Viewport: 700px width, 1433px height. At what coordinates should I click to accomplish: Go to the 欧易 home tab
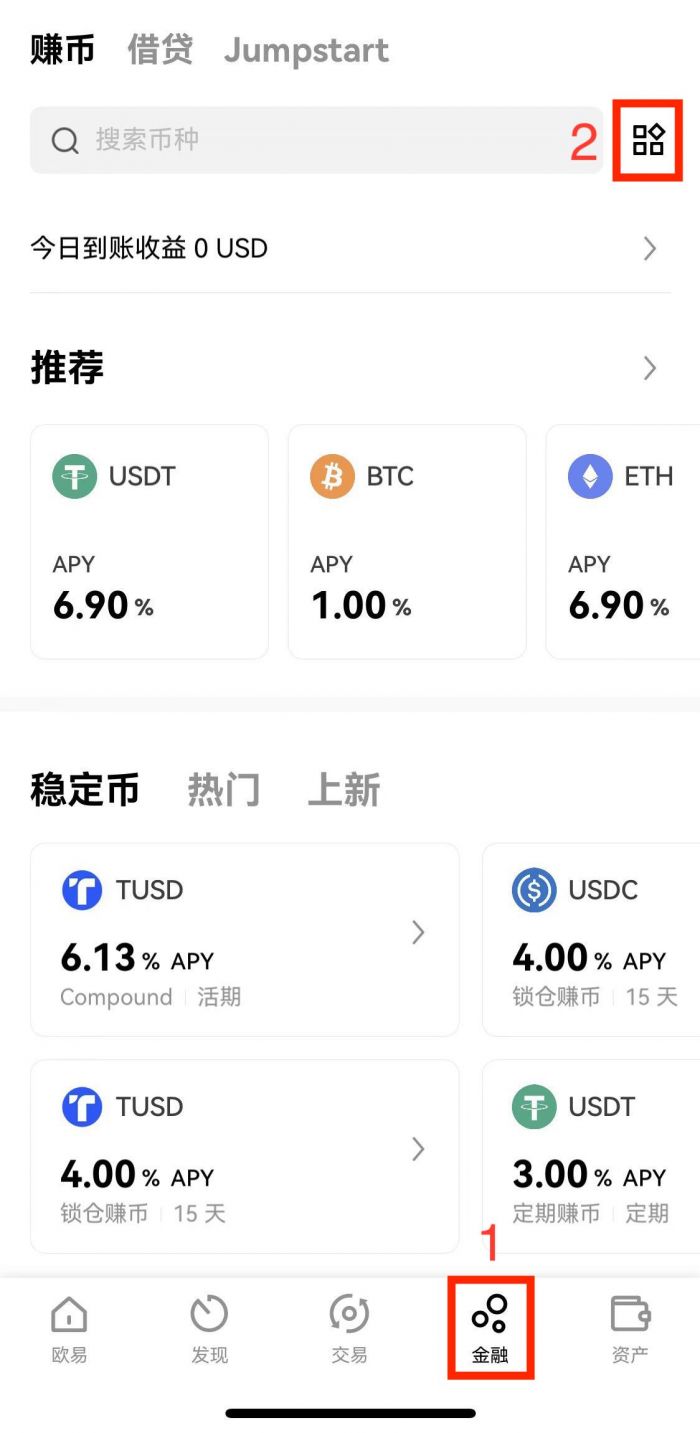click(69, 1329)
